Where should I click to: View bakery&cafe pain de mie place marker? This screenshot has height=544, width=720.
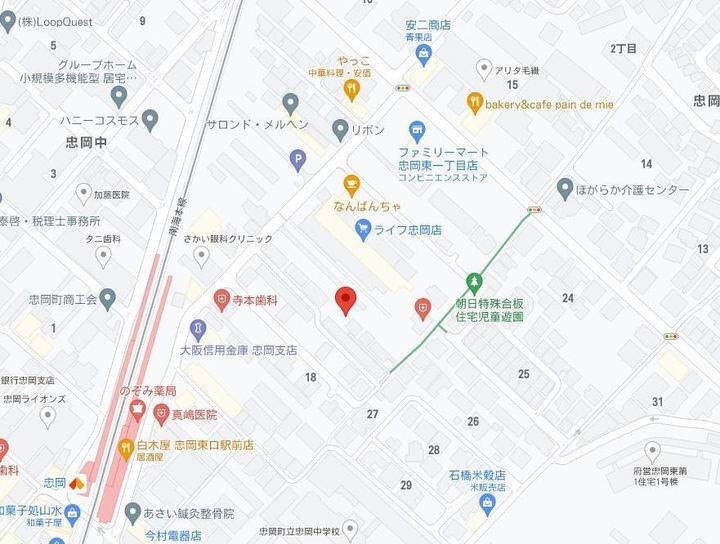[x=474, y=103]
